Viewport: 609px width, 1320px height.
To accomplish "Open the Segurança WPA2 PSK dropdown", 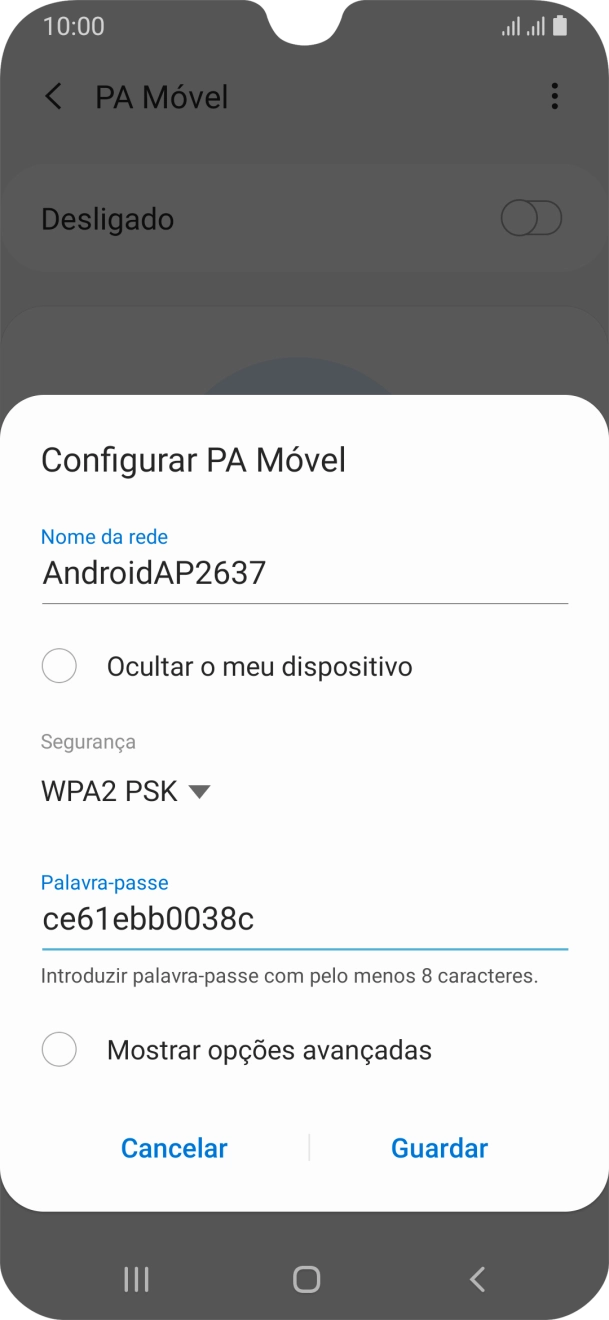I will pos(126,792).
